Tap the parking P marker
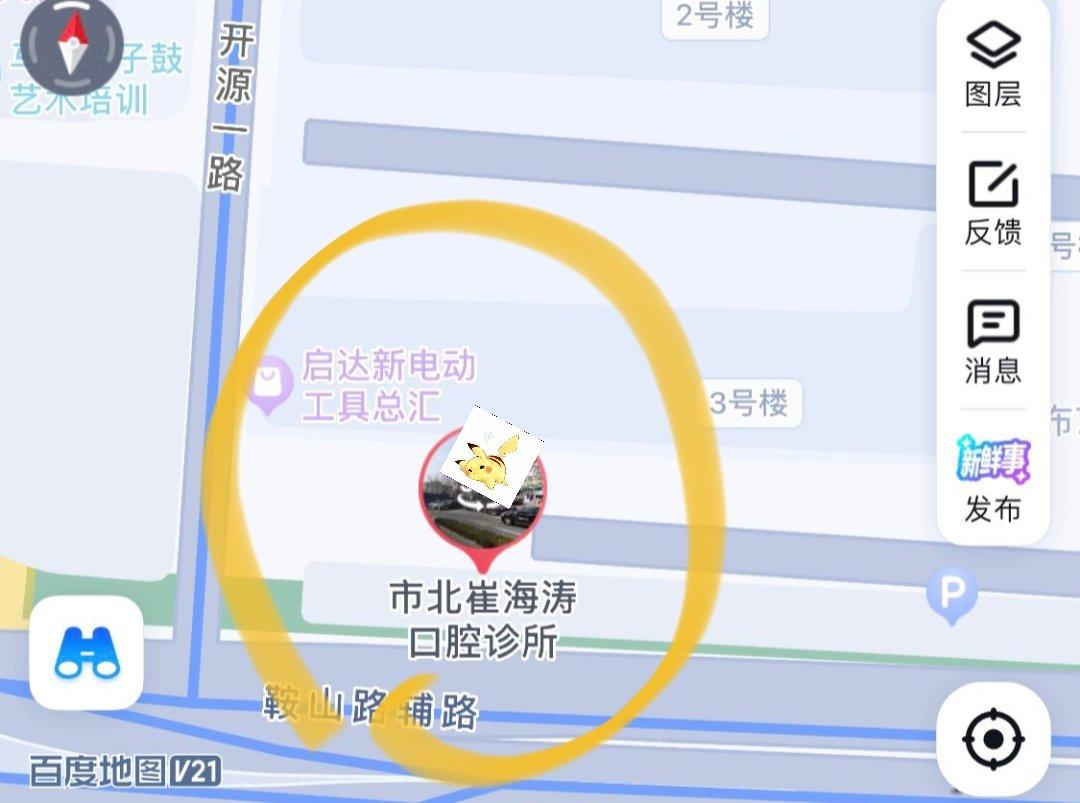 (951, 594)
